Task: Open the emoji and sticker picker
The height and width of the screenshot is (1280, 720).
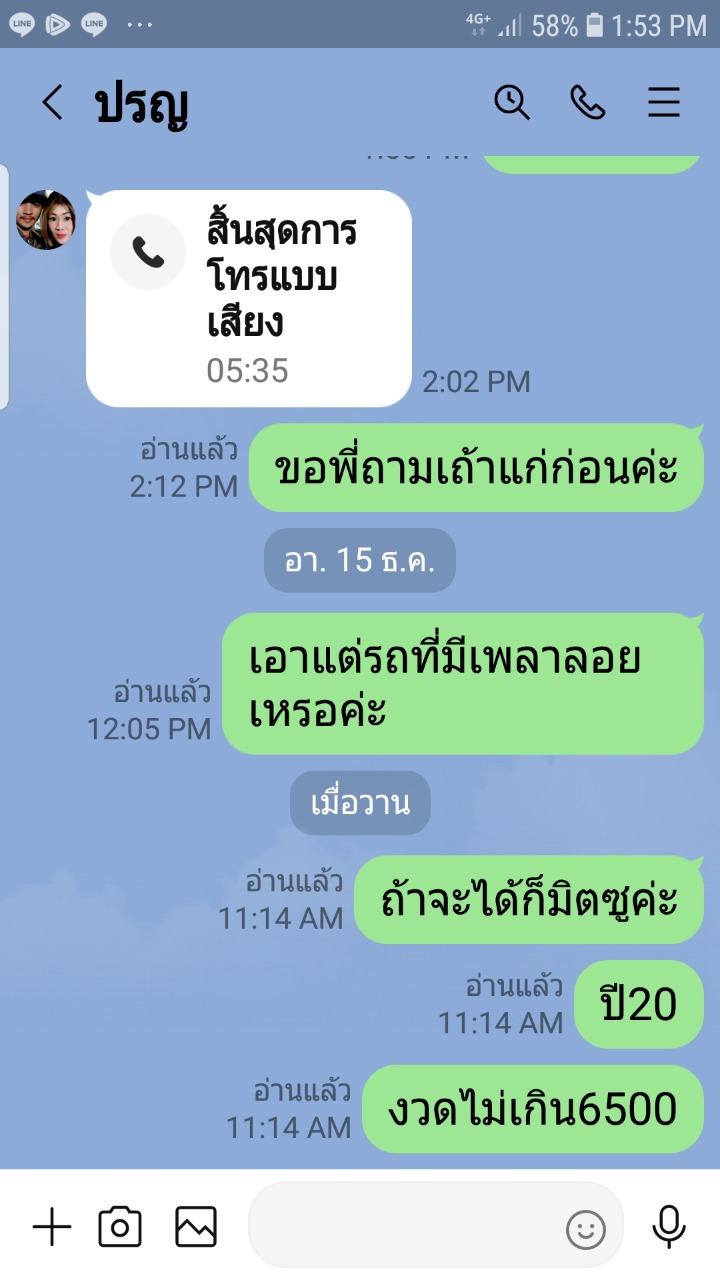Action: click(586, 1229)
